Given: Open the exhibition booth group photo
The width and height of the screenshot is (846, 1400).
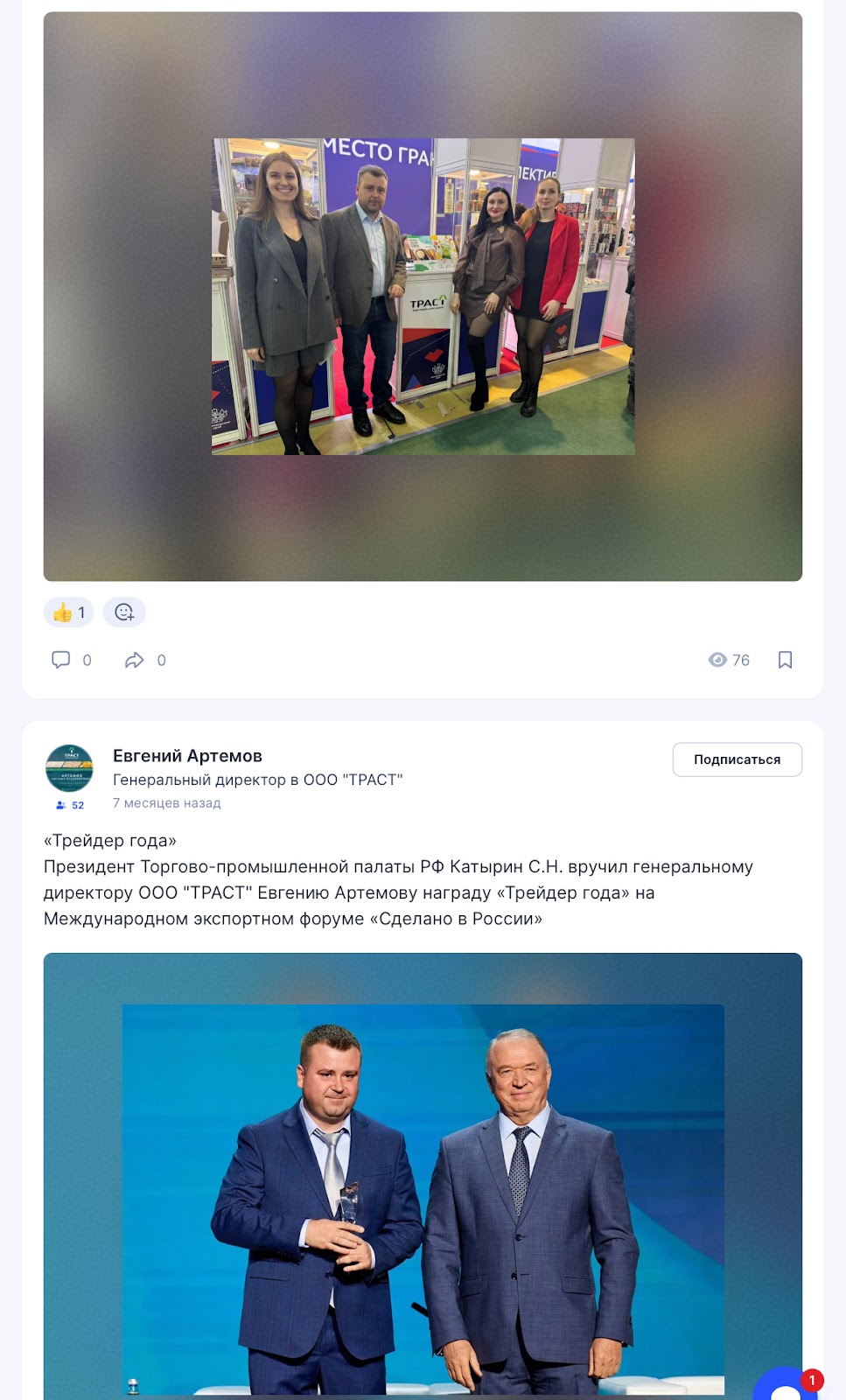Looking at the screenshot, I should point(423,297).
